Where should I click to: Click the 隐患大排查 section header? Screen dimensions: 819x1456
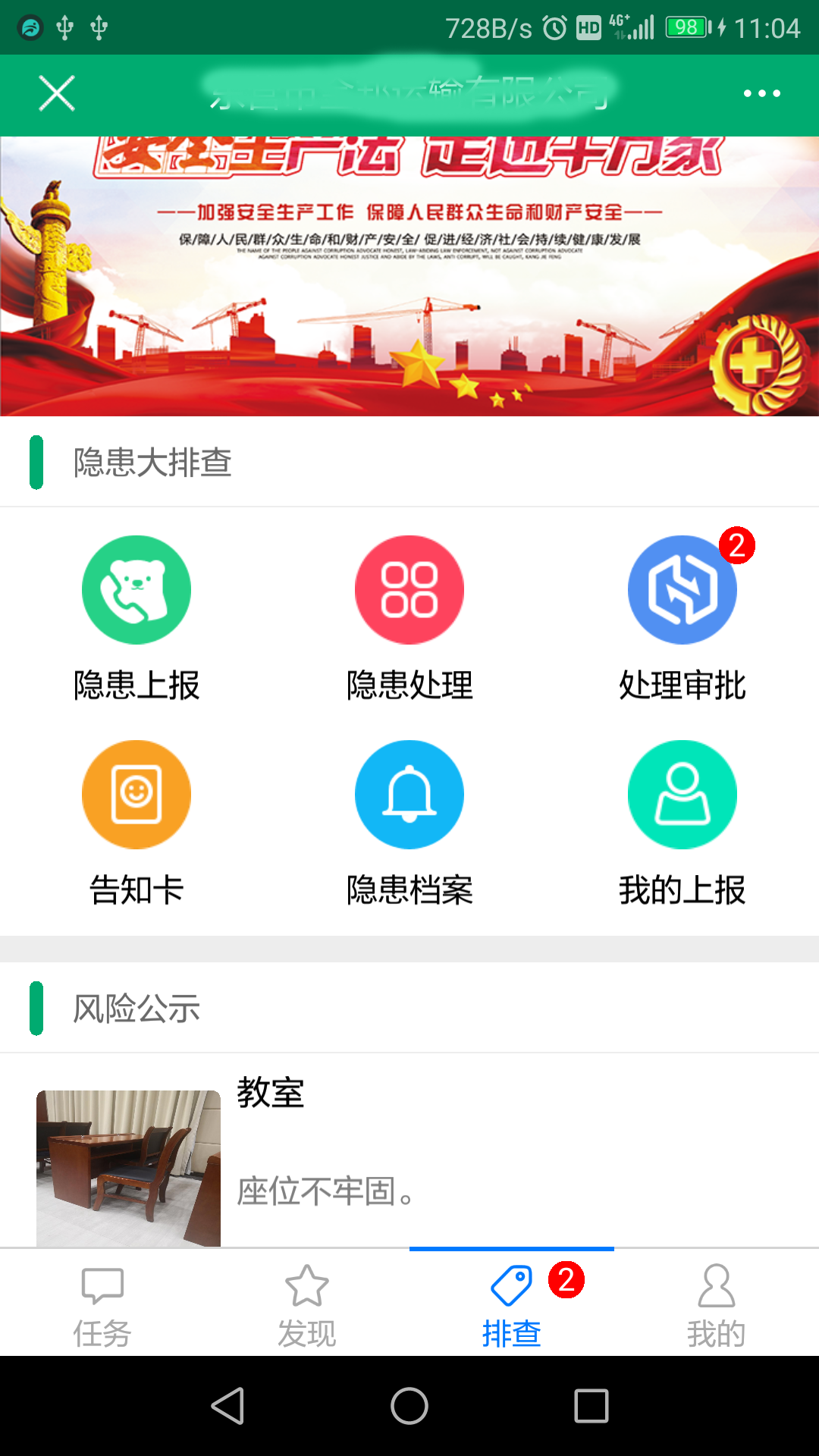tap(153, 463)
